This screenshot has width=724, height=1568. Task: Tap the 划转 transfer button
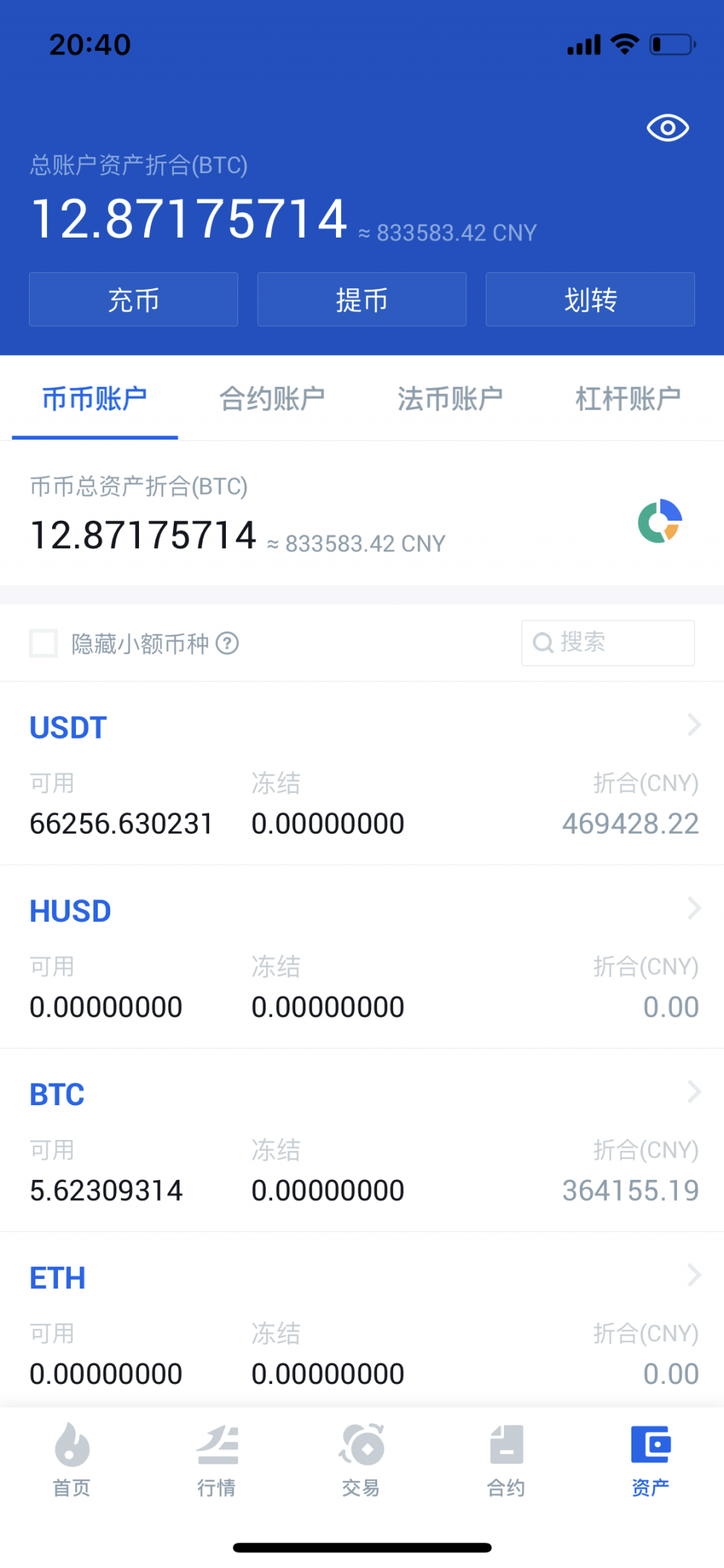[590, 299]
